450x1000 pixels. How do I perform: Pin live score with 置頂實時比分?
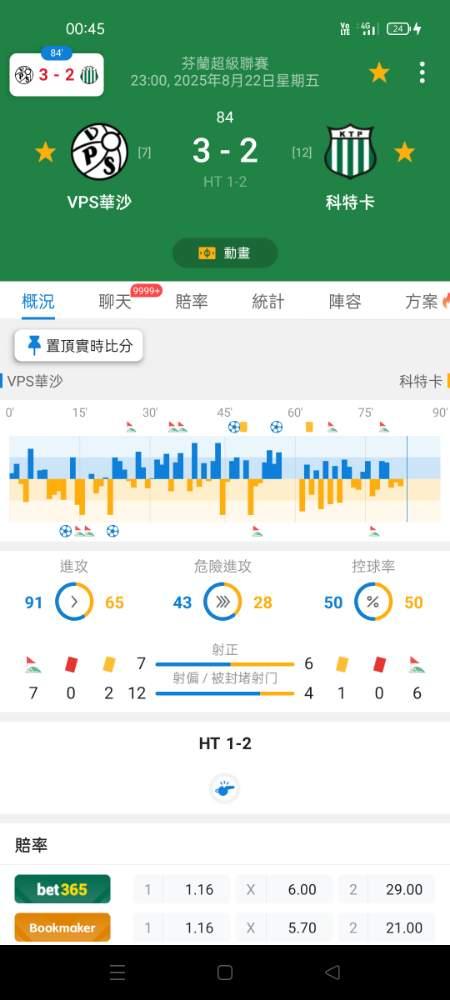[x=79, y=346]
